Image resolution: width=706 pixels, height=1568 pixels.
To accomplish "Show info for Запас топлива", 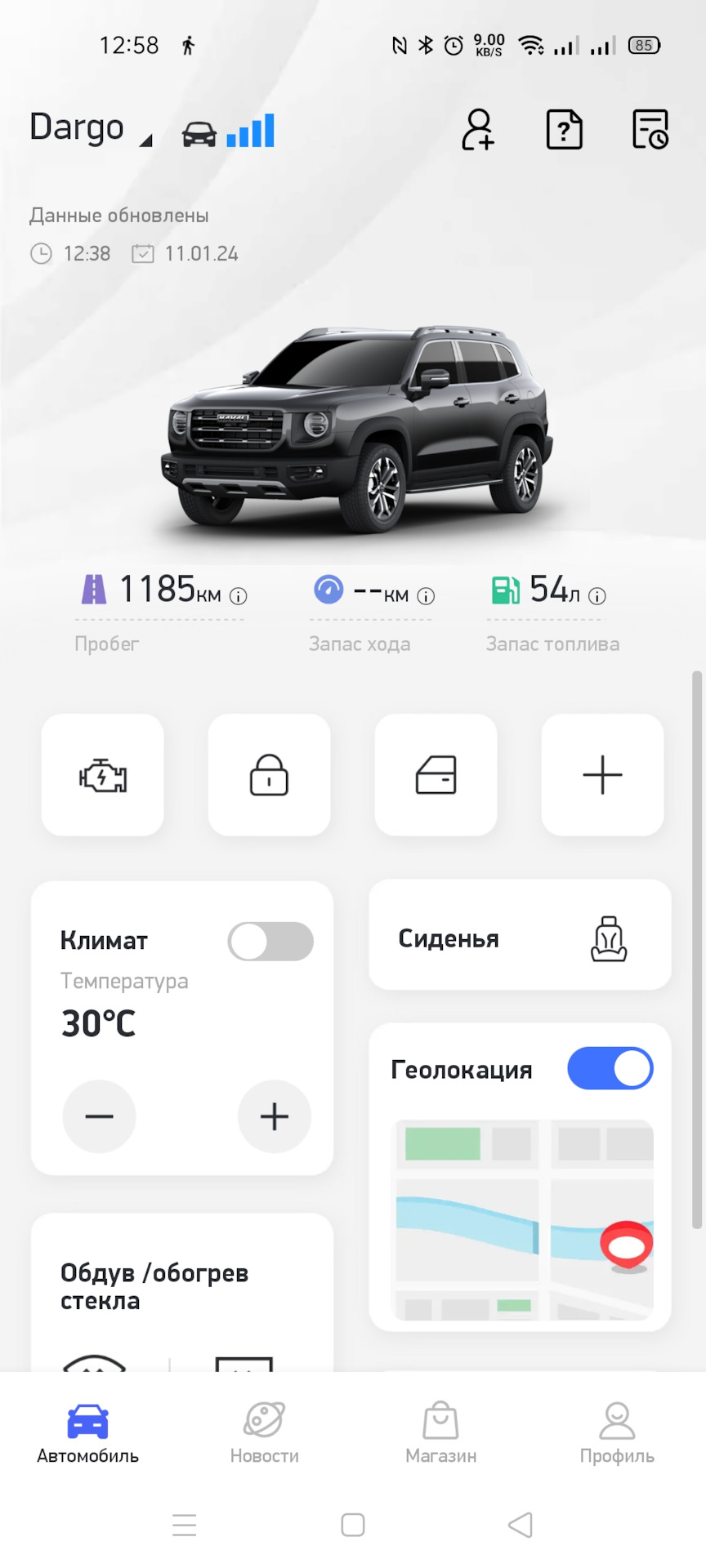I will point(597,597).
